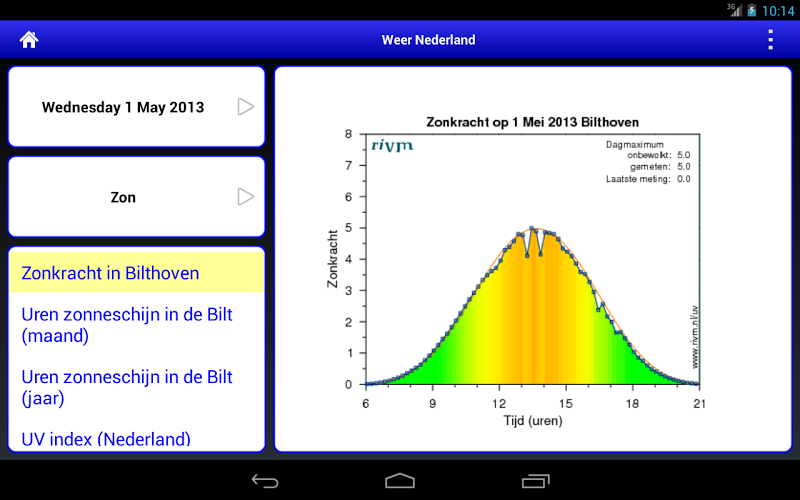
Task: Open the overflow menu
Action: 769,40
